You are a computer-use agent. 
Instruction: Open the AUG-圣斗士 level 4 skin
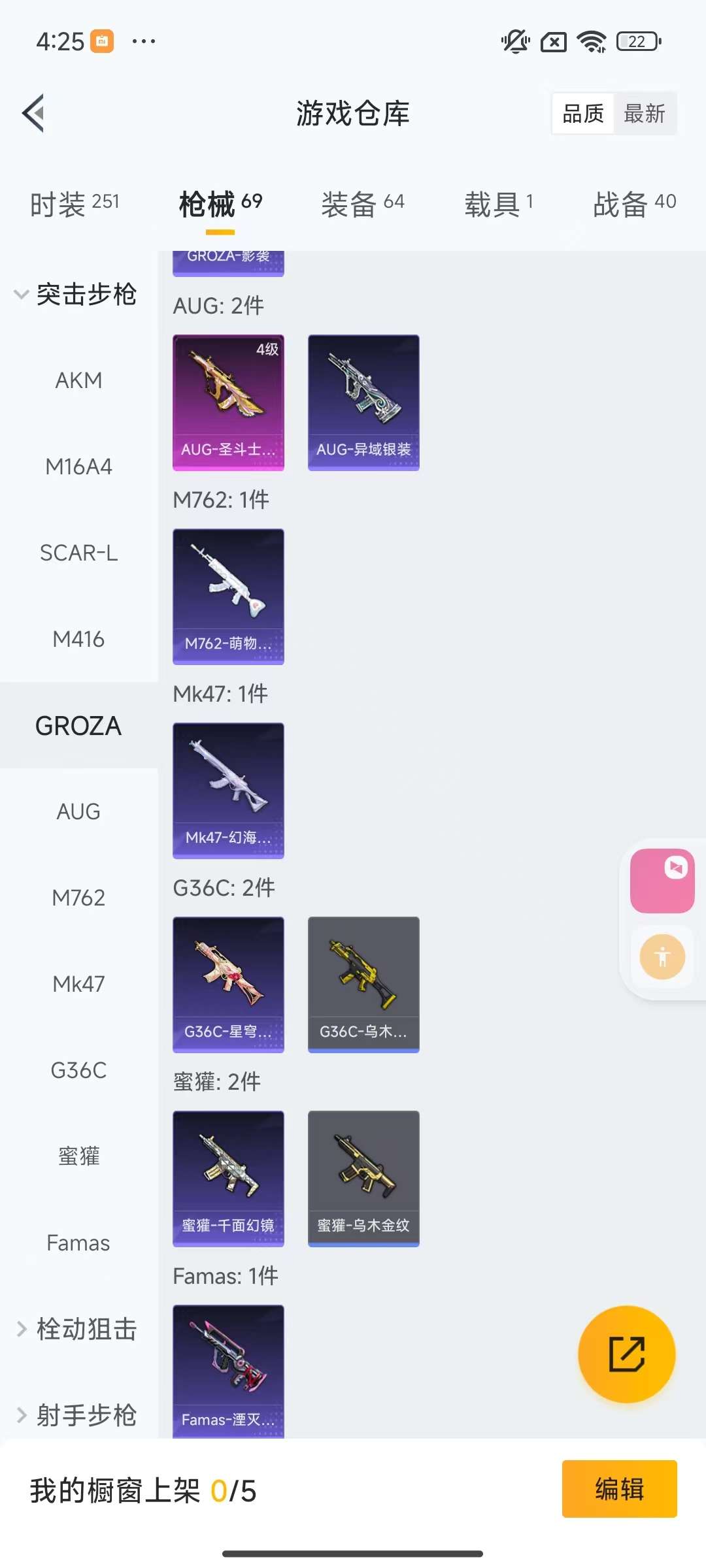(228, 402)
